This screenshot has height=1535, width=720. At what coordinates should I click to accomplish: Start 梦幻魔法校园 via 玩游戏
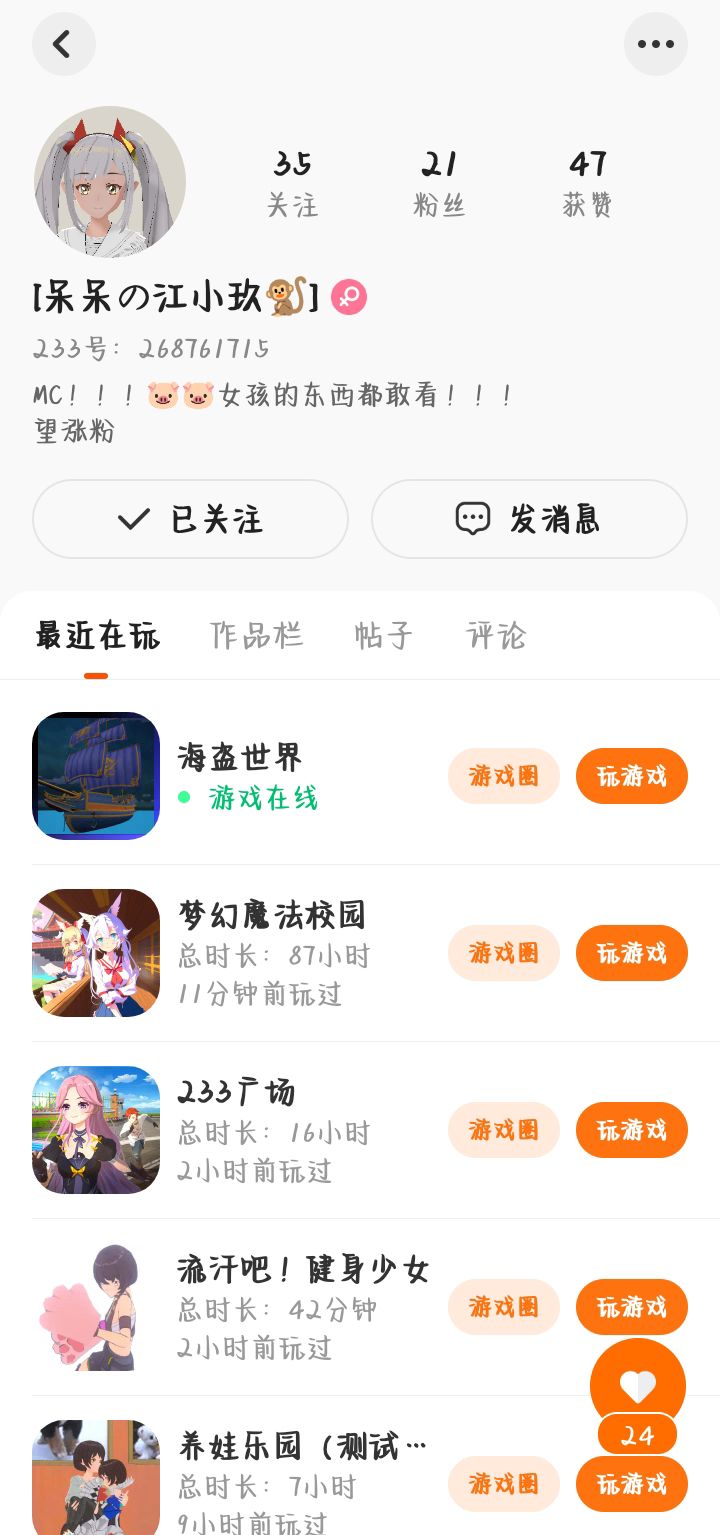pos(631,953)
